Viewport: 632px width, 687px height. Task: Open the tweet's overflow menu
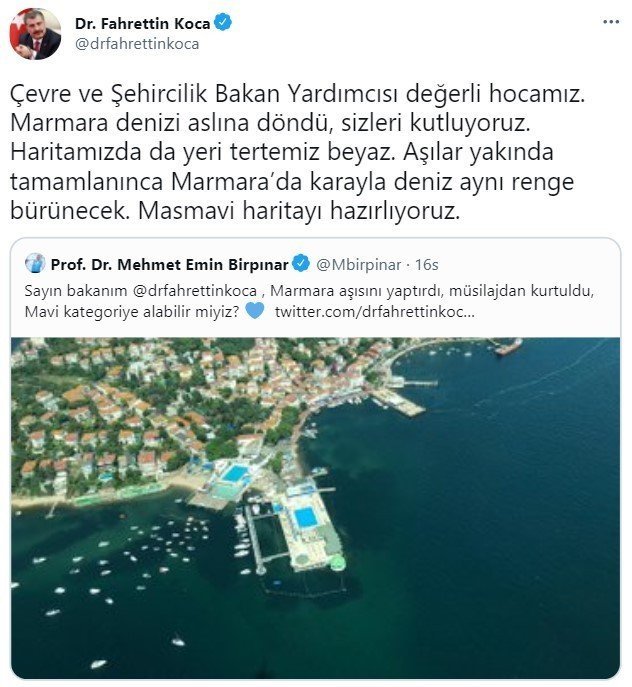pyautogui.click(x=610, y=22)
